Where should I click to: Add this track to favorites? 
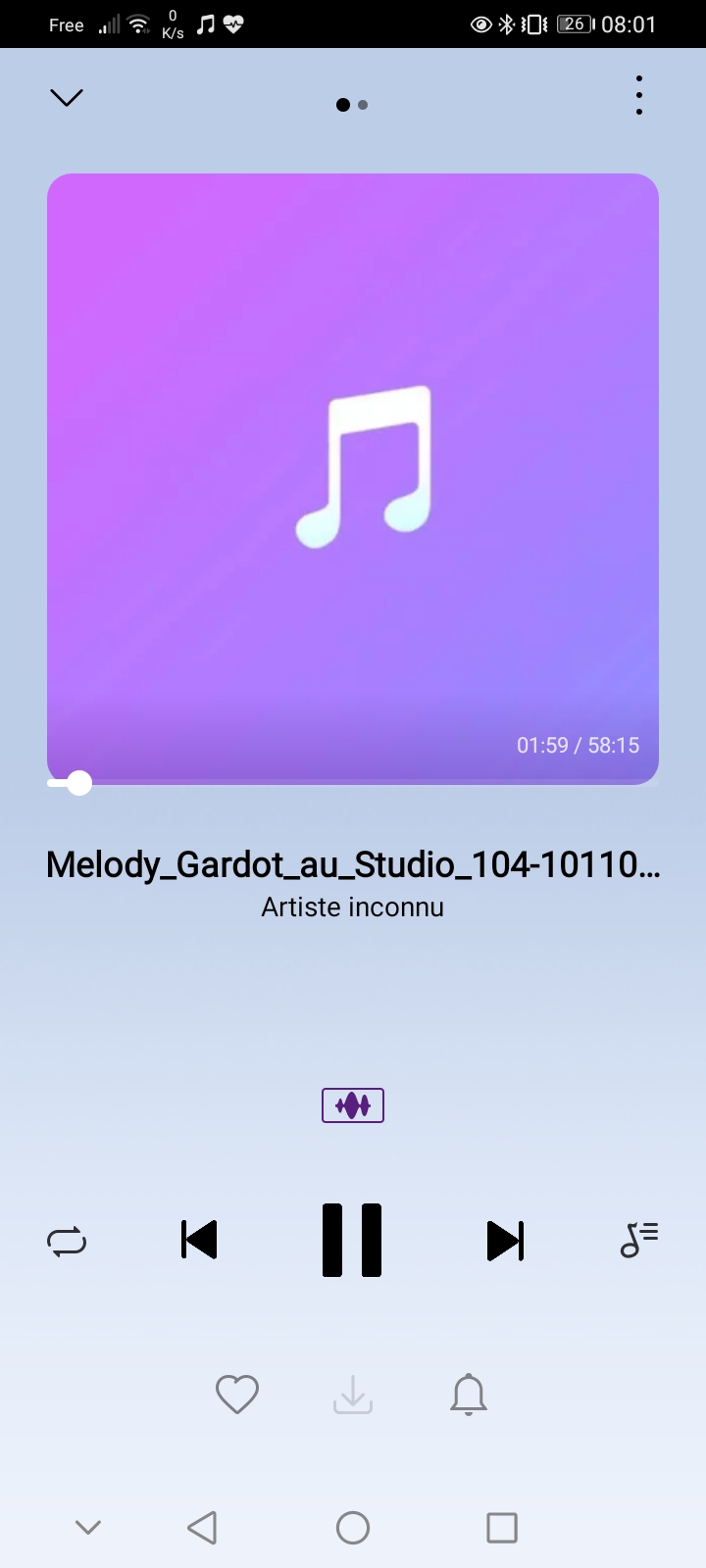tap(236, 1394)
